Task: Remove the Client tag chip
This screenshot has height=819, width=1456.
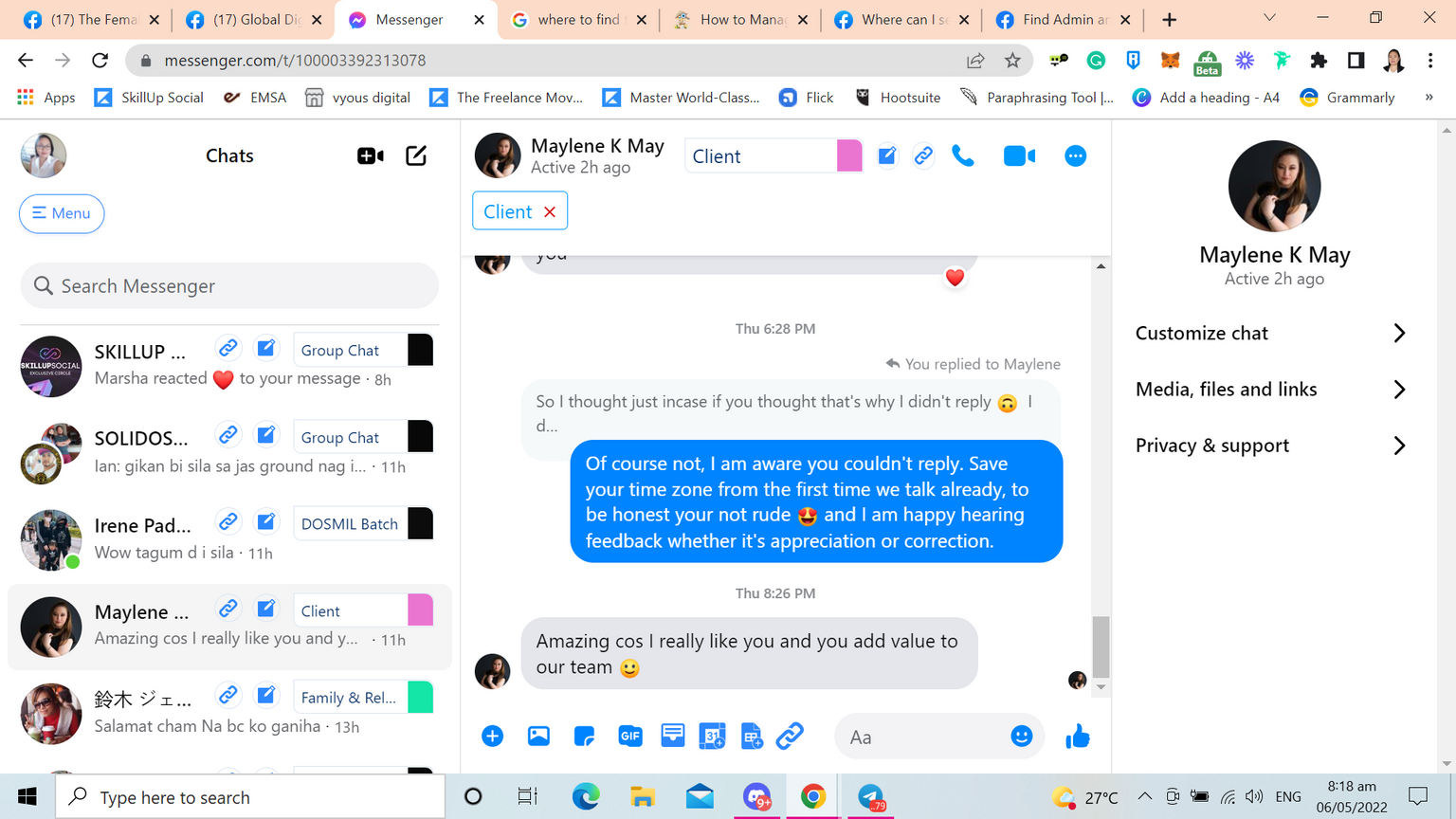Action: [550, 212]
